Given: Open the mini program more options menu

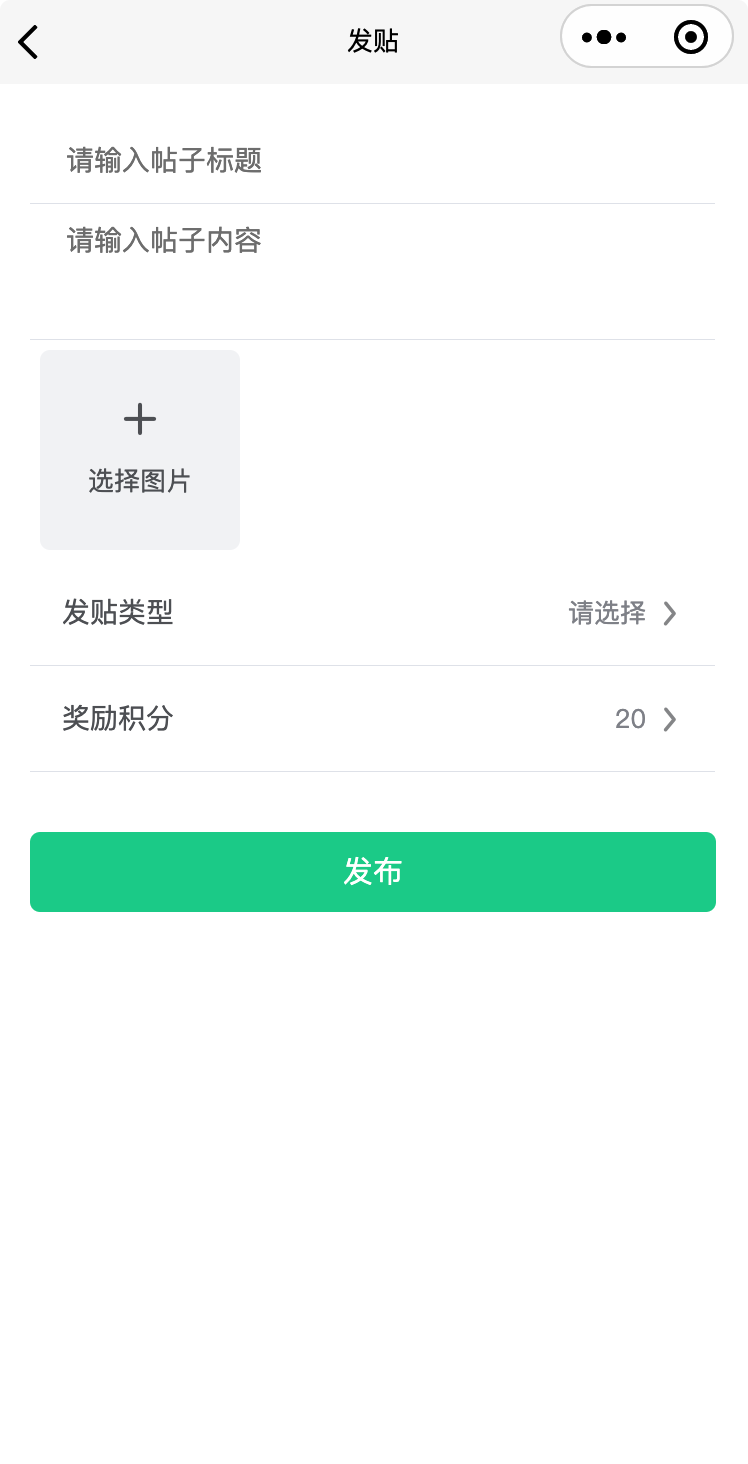Looking at the screenshot, I should point(604,38).
